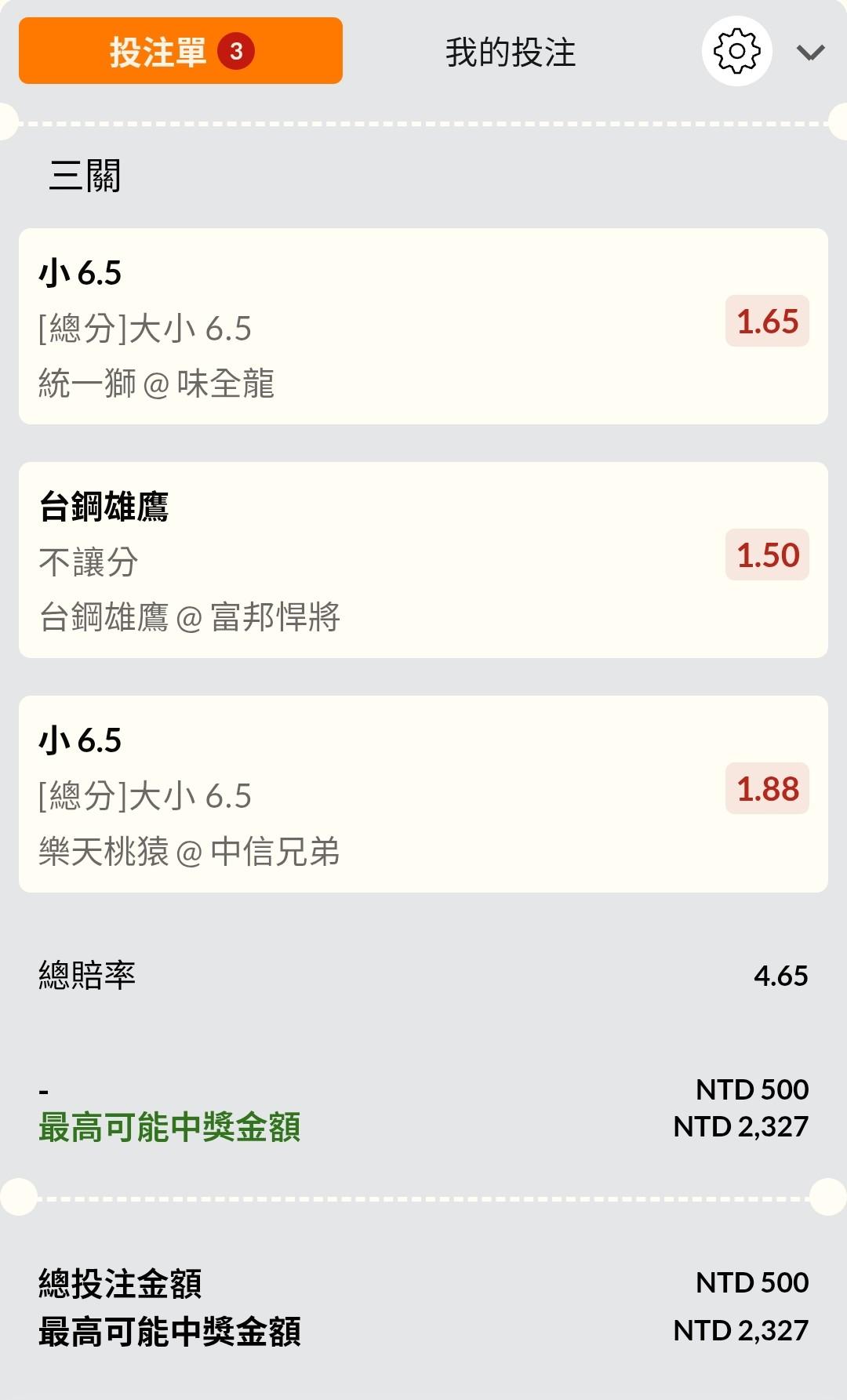Viewport: 847px width, 1400px height.
Task: Collapse the bet slip with chevron
Action: (x=810, y=53)
